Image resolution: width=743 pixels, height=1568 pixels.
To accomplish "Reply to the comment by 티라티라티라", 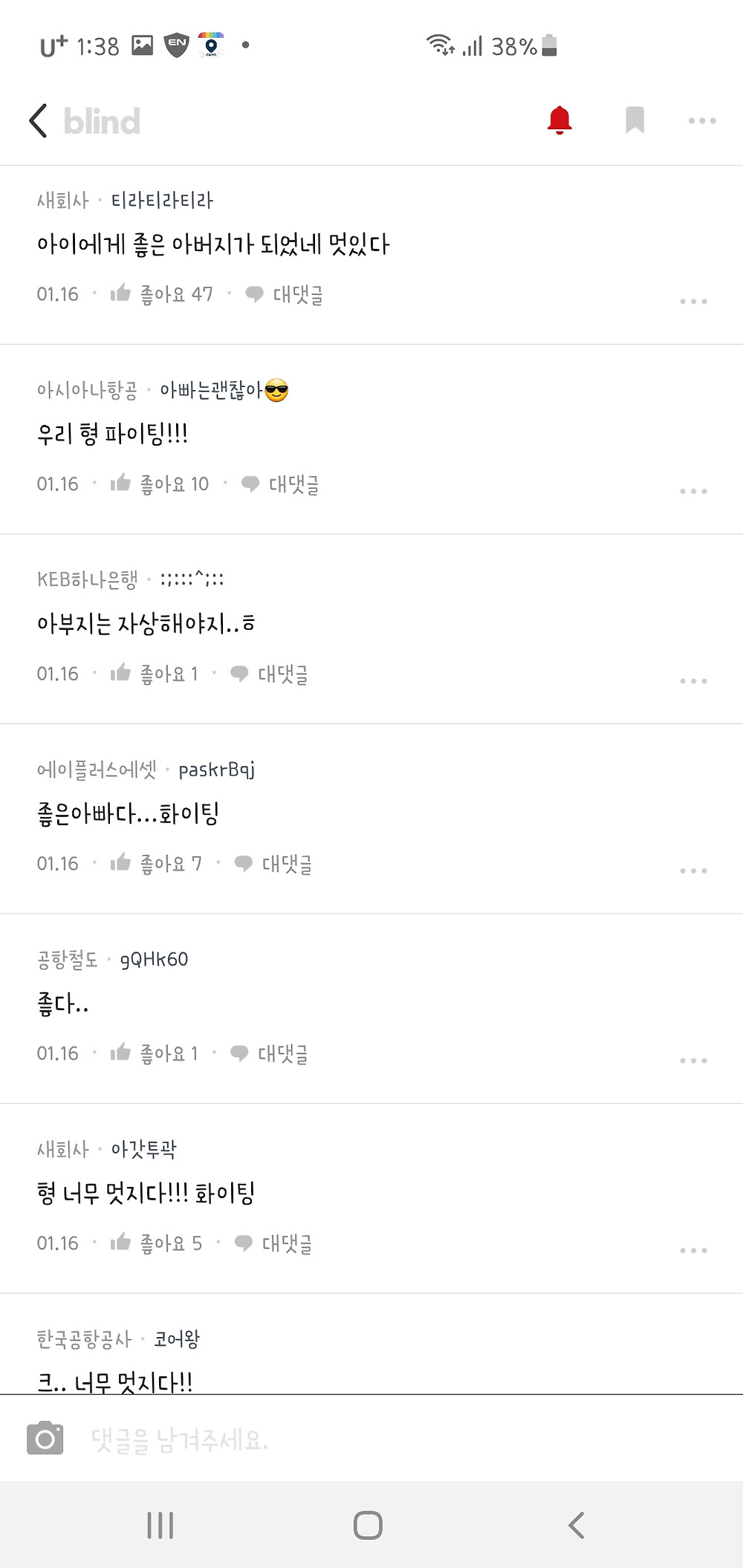I will coord(285,294).
